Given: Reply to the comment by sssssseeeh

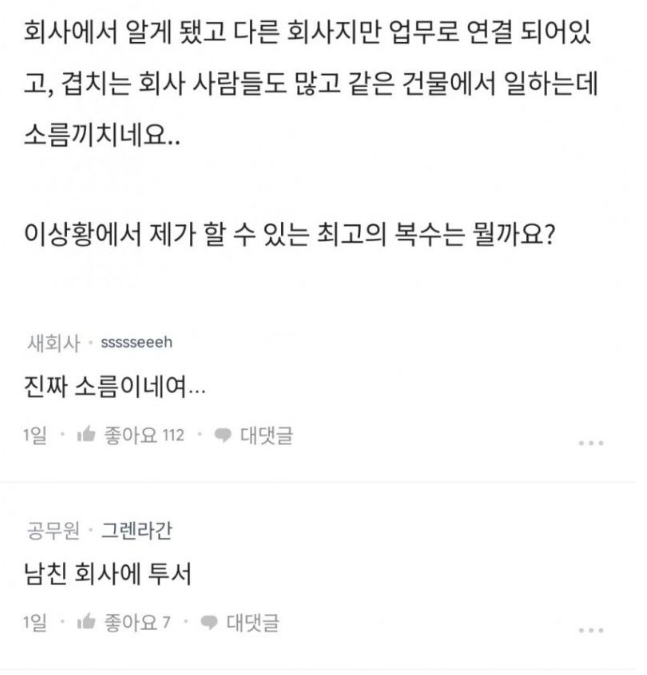Looking at the screenshot, I should (251, 436).
